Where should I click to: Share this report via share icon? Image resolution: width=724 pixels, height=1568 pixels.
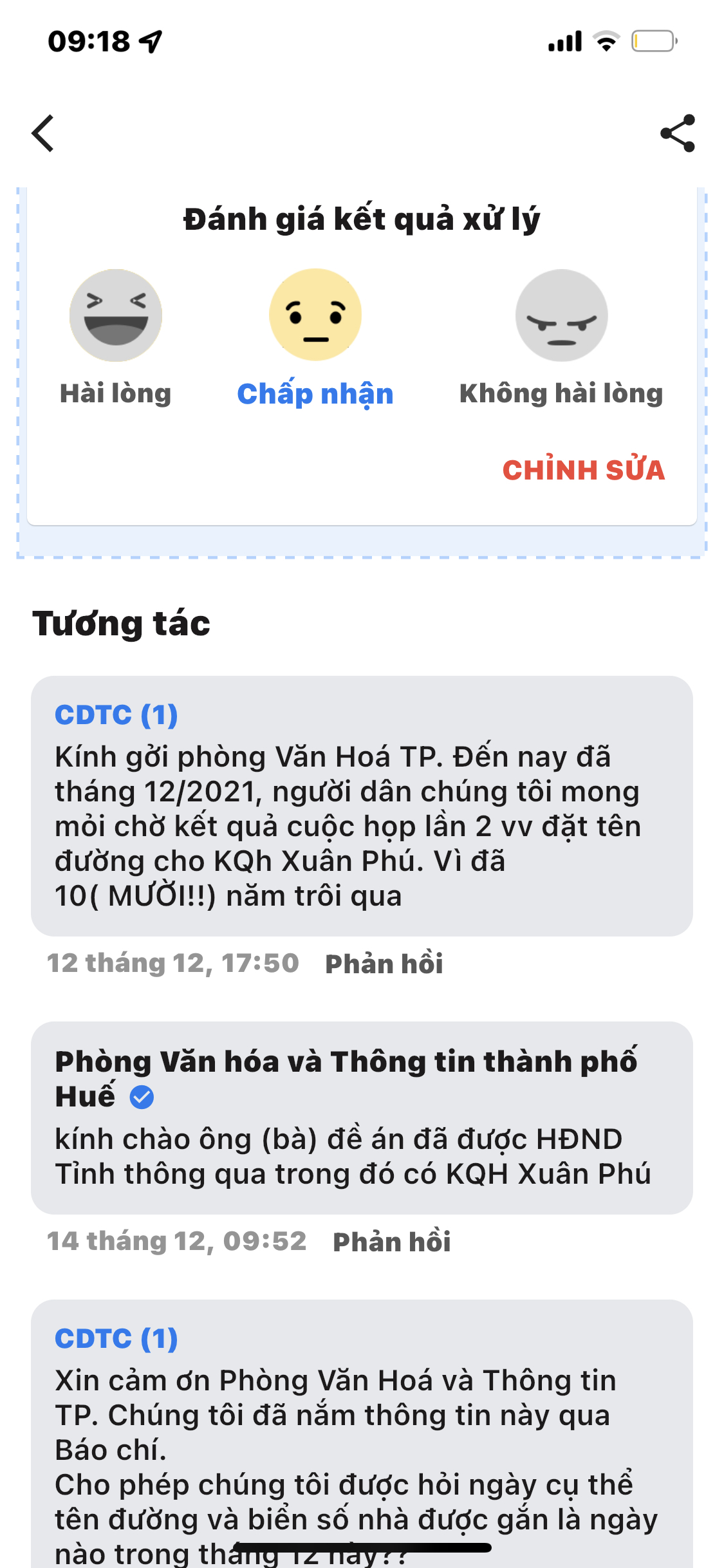coord(678,133)
